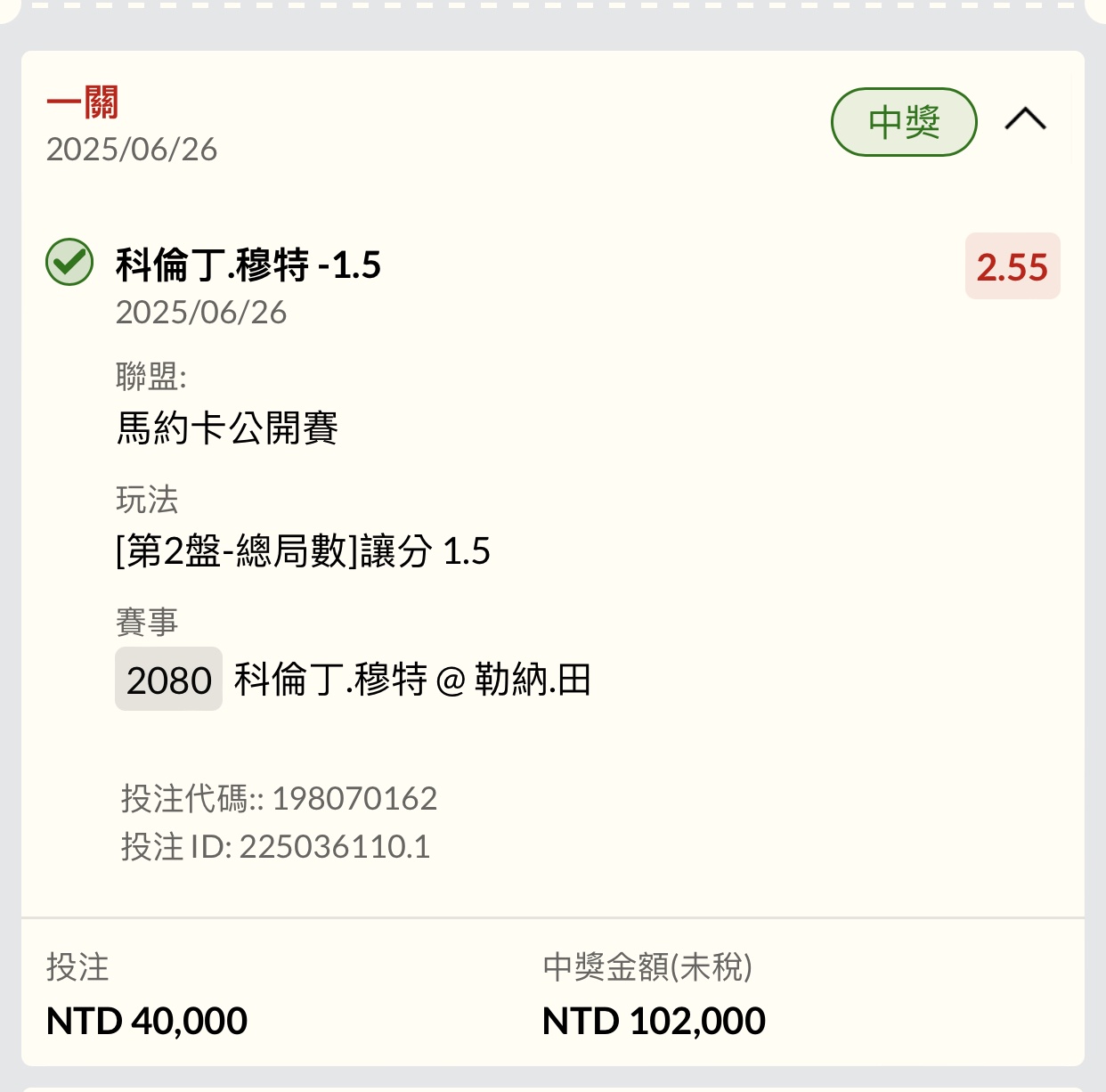Collapse the 一關 bet slip details

[1025, 119]
